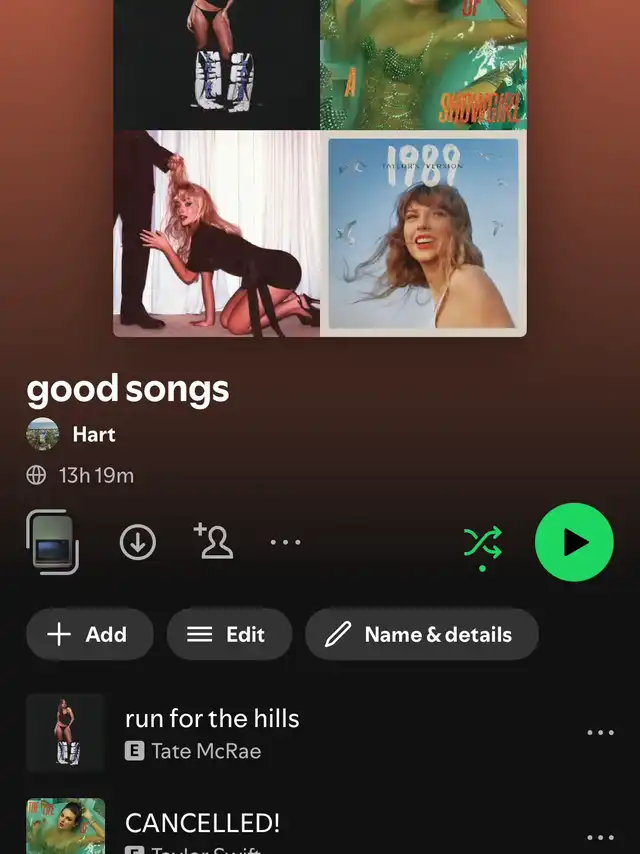The height and width of the screenshot is (854, 640).
Task: Open the playlist preview thumbnail
Action: pos(52,542)
